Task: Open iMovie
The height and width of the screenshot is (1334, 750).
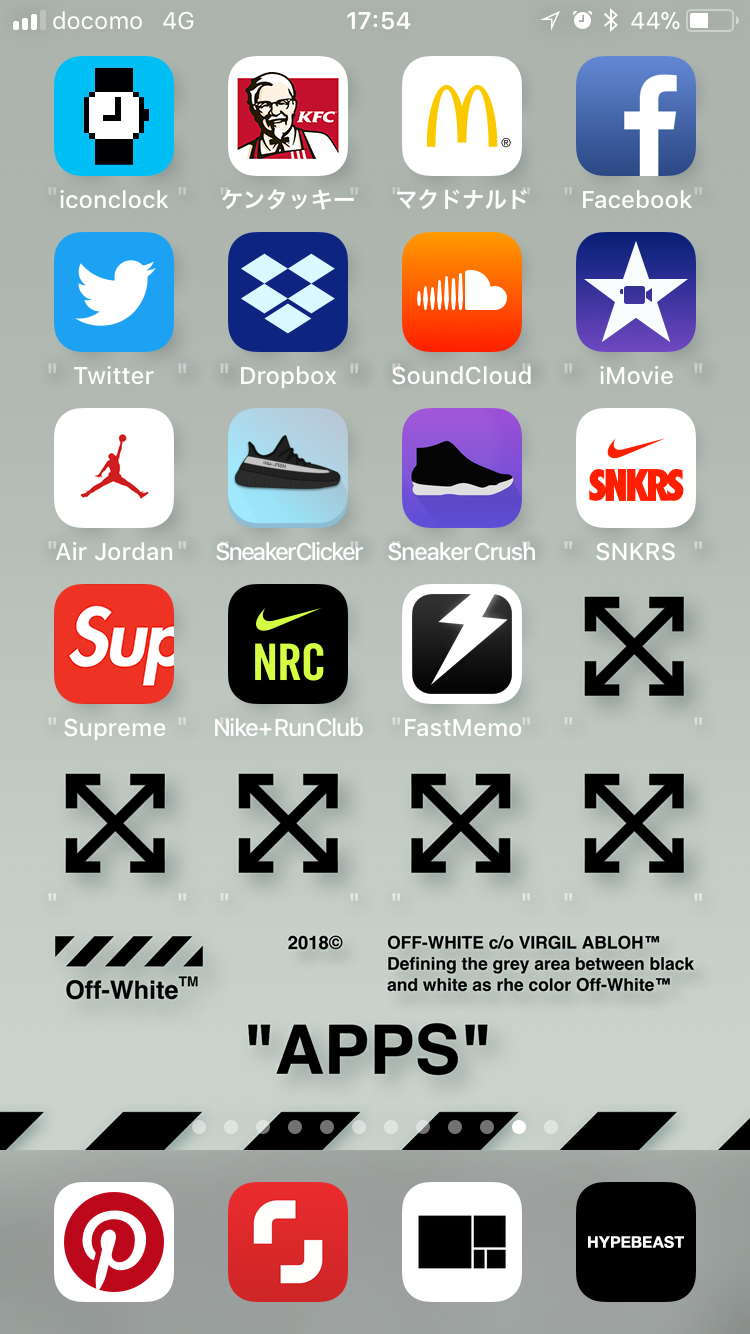Action: pos(636,292)
